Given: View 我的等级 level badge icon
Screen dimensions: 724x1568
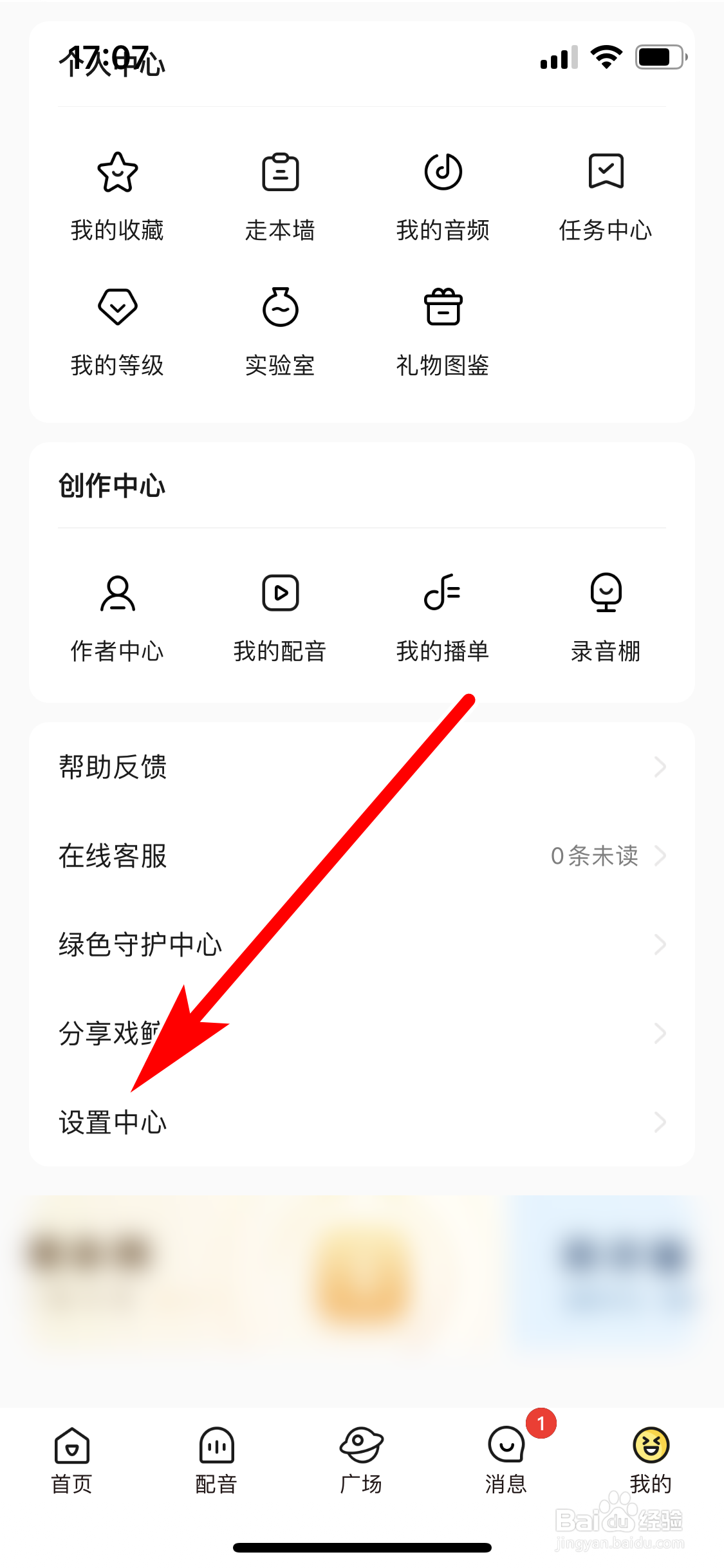Looking at the screenshot, I should coord(116,308).
